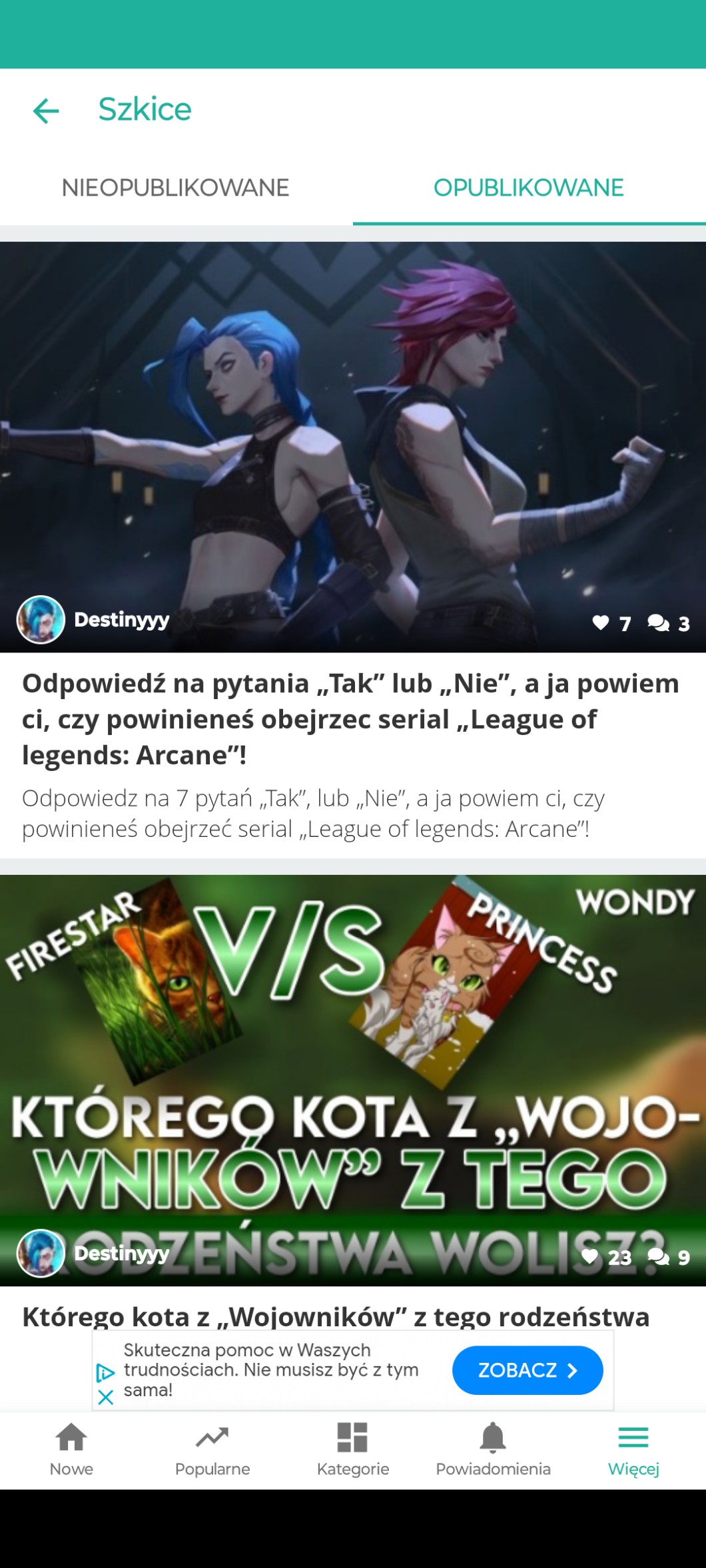Screen dimensions: 706x1568
Task: Select the OPUBLIKOWANE tab
Action: [x=529, y=188]
